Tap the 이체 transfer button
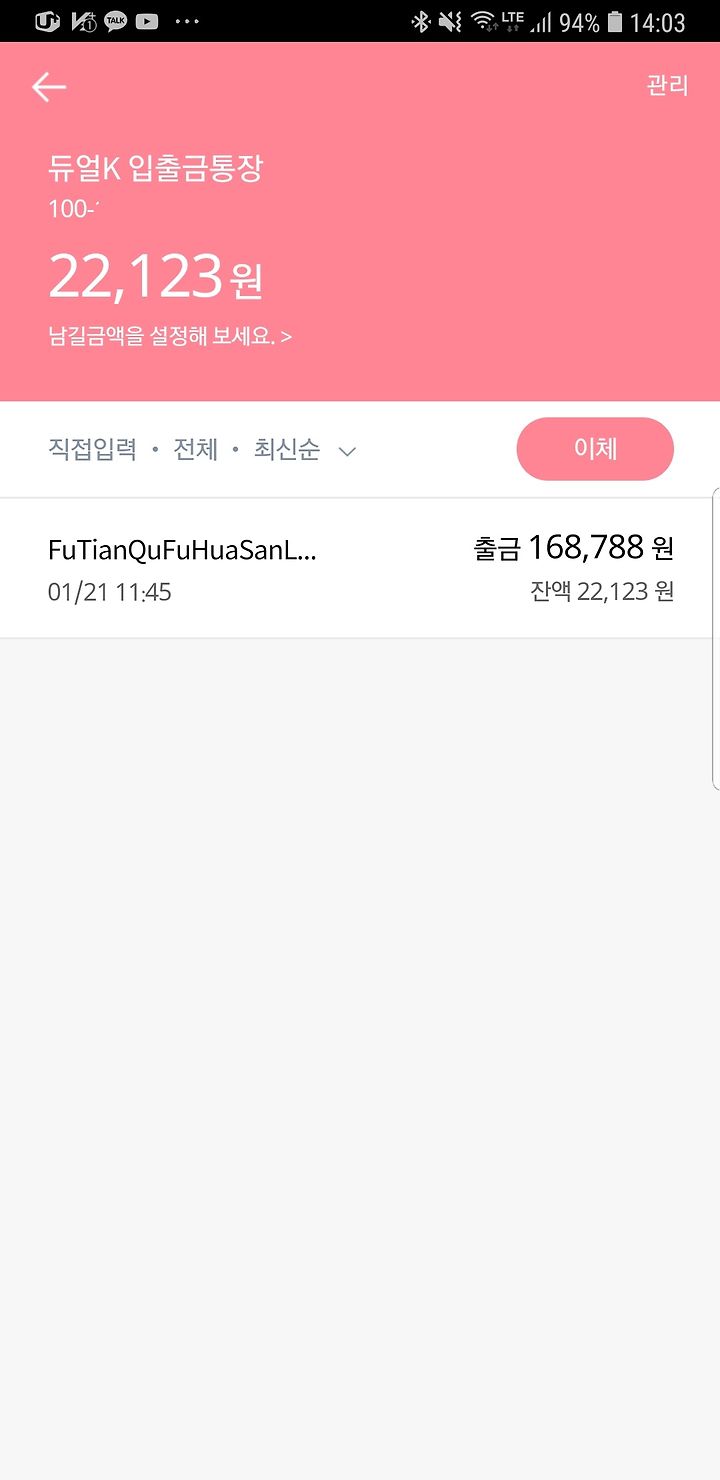The image size is (720, 1480). (595, 449)
